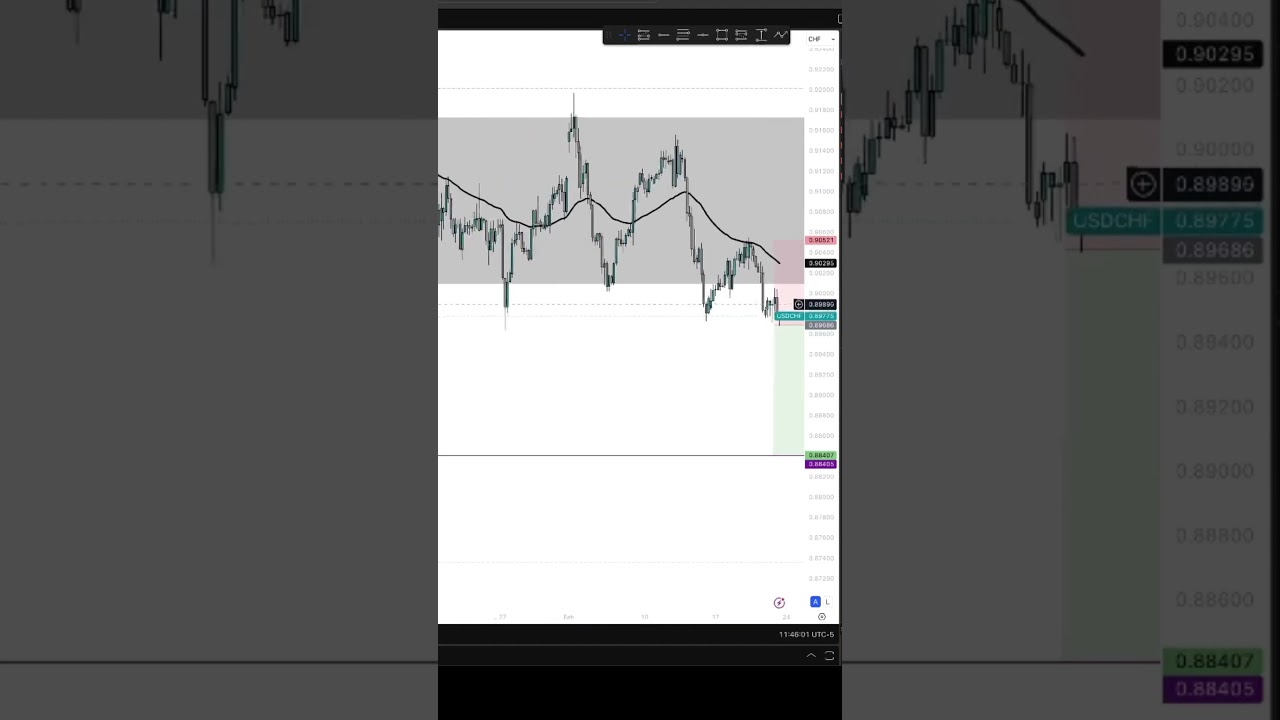Tap the plus button at price 0.89899
The image size is (1280, 720).
(799, 304)
